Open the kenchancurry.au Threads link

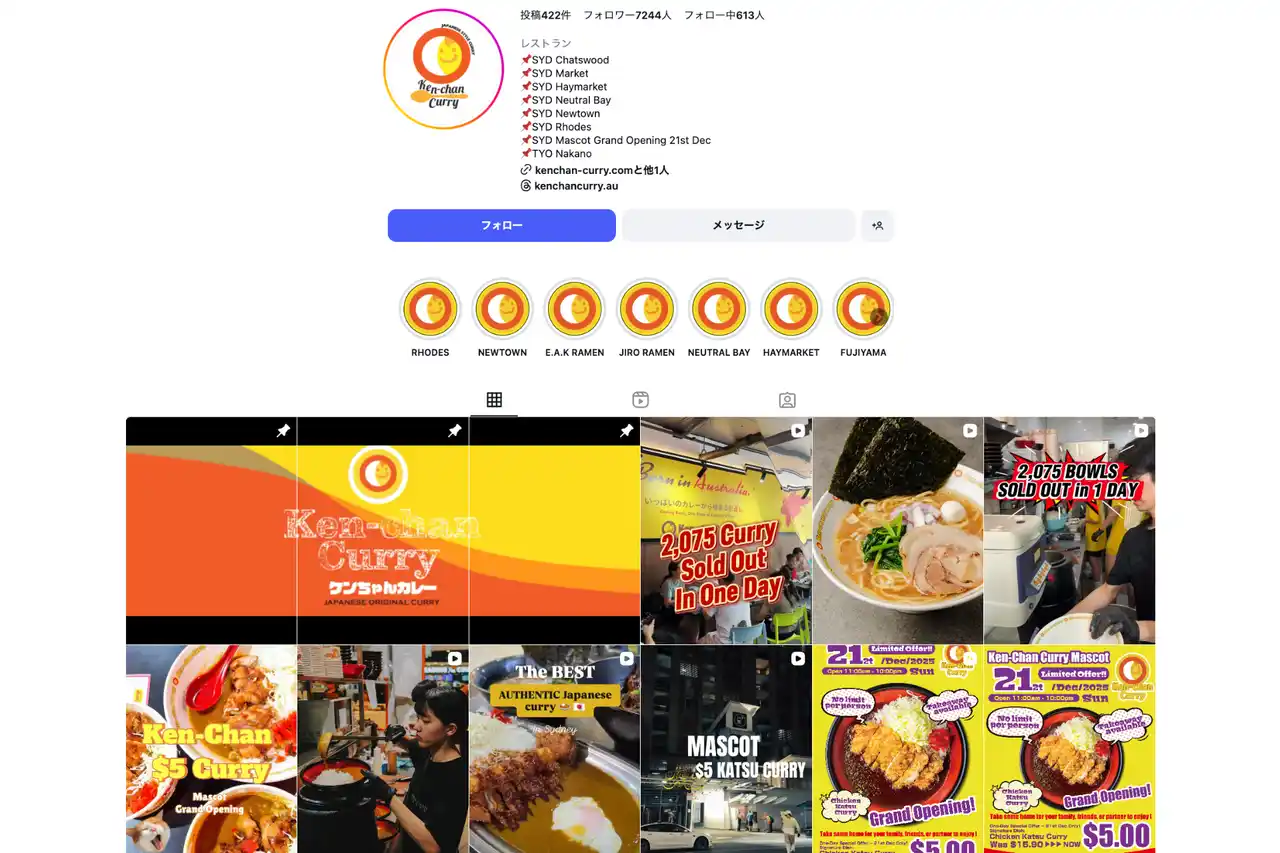coord(576,185)
